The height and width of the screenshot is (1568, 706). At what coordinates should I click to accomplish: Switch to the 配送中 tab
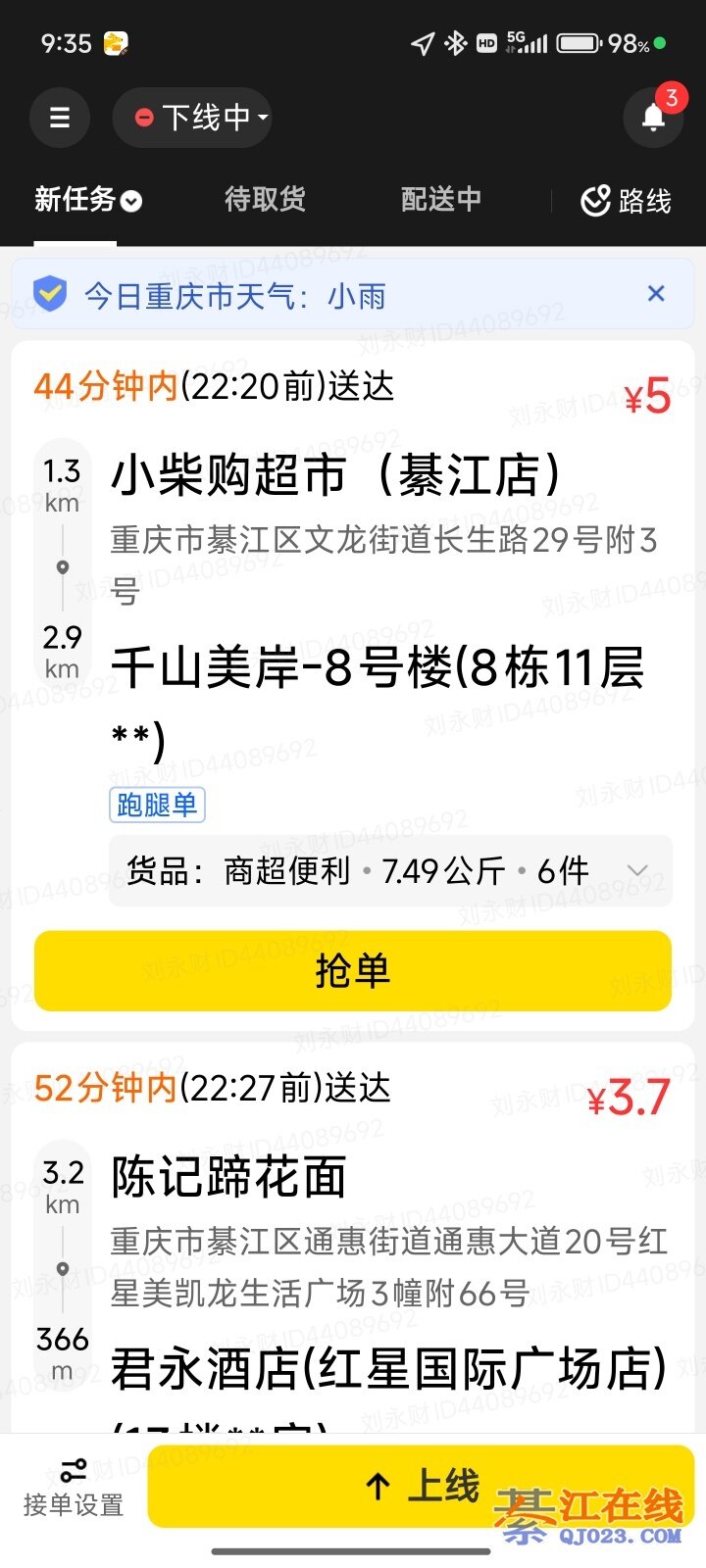point(441,200)
